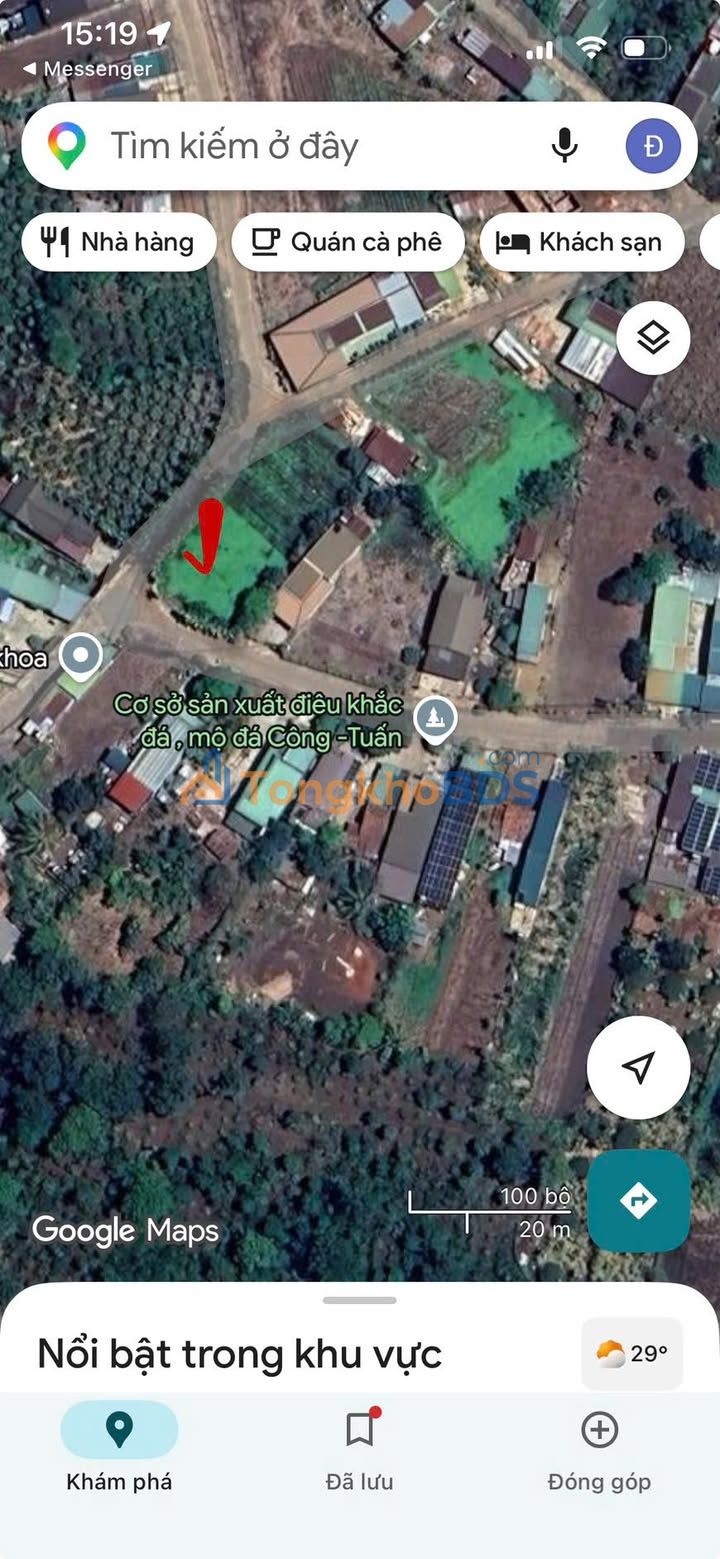Go to the Đã lưu tab
The image size is (720, 1559).
point(360,1446)
